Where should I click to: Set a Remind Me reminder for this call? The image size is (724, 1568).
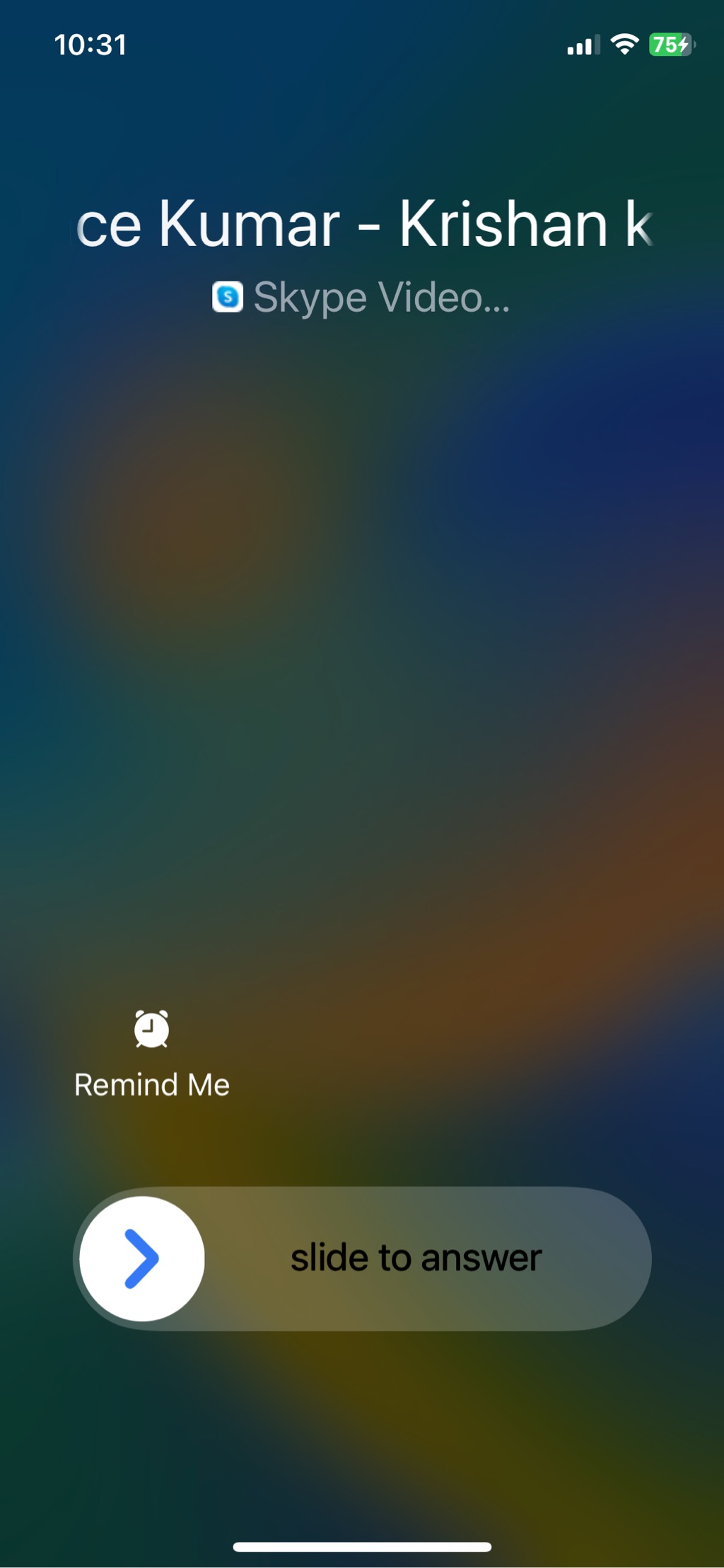151,1053
